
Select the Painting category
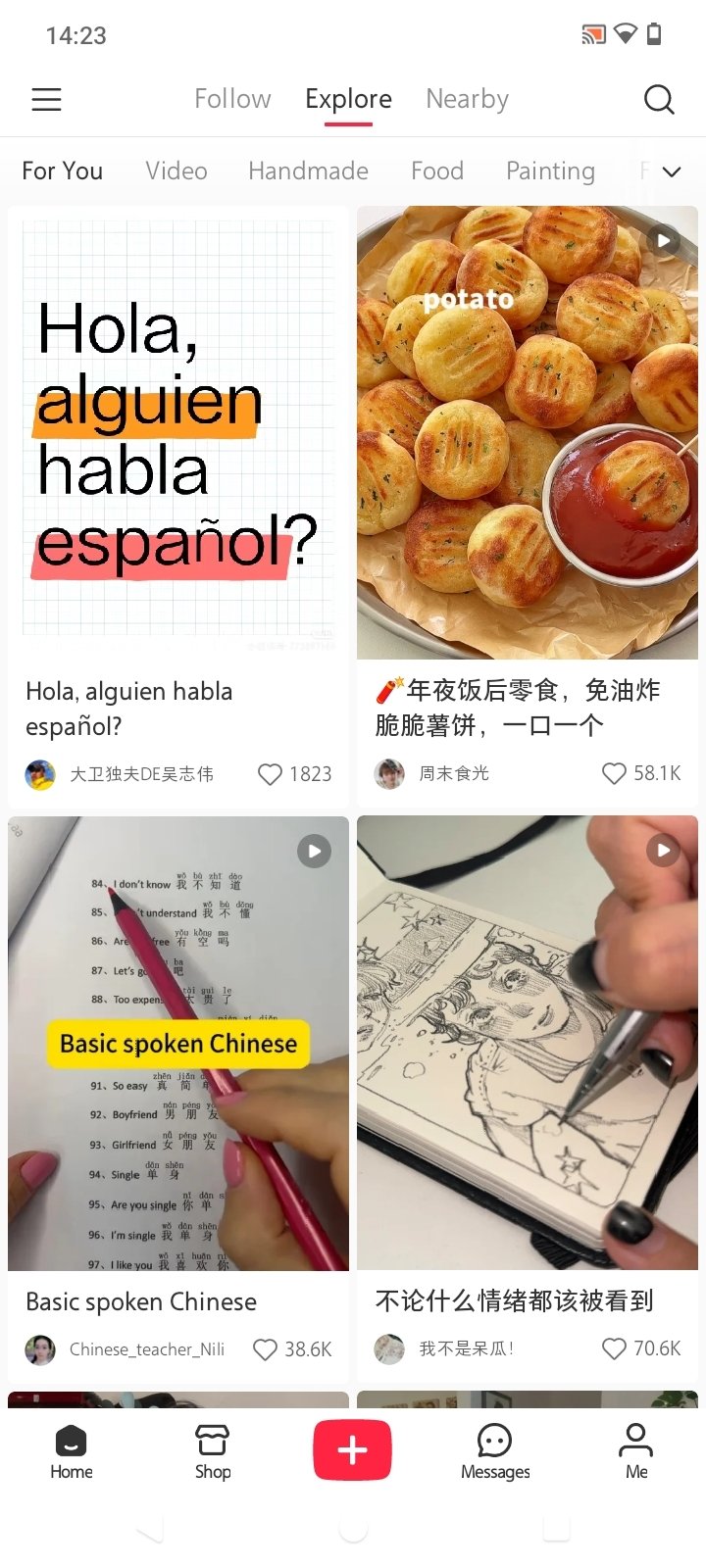pos(550,171)
